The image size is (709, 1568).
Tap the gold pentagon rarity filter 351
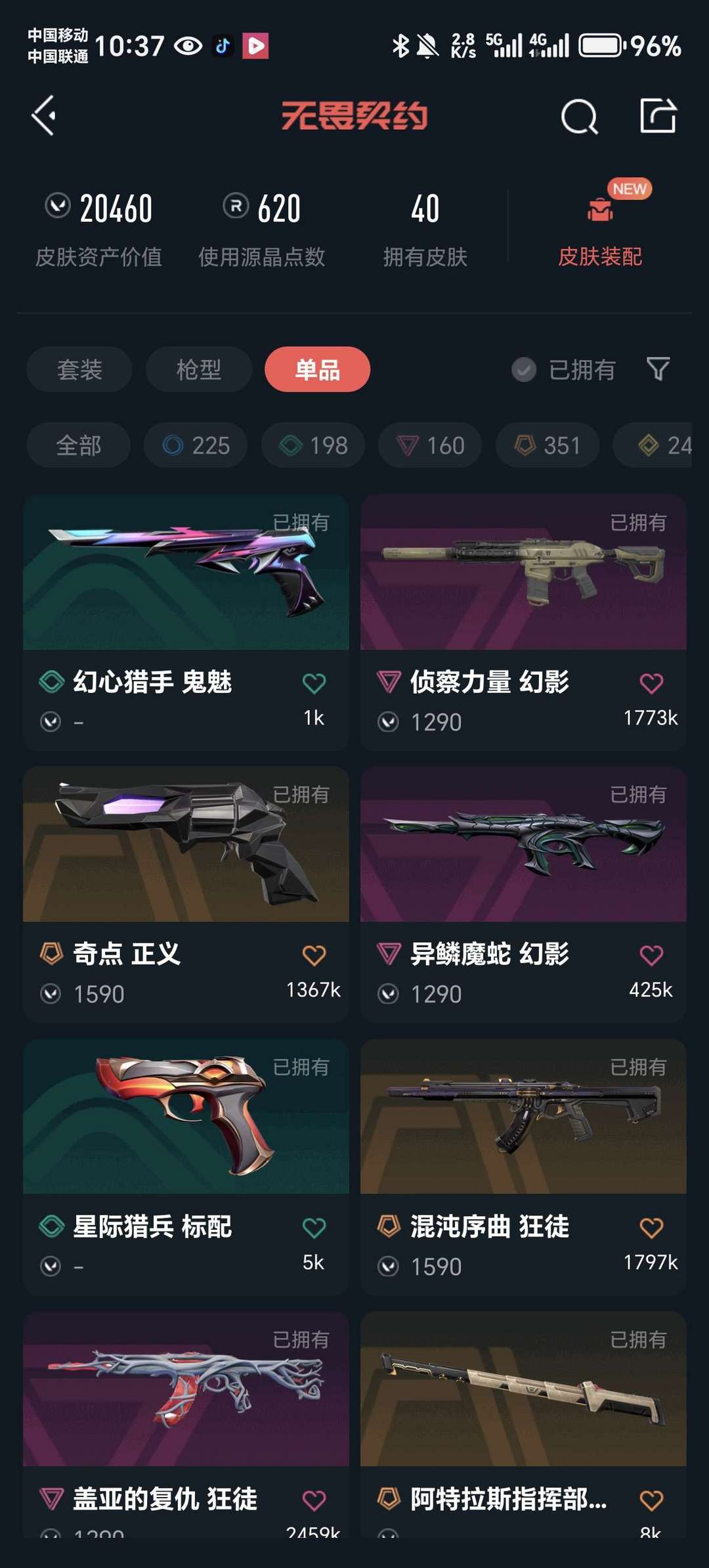[547, 445]
